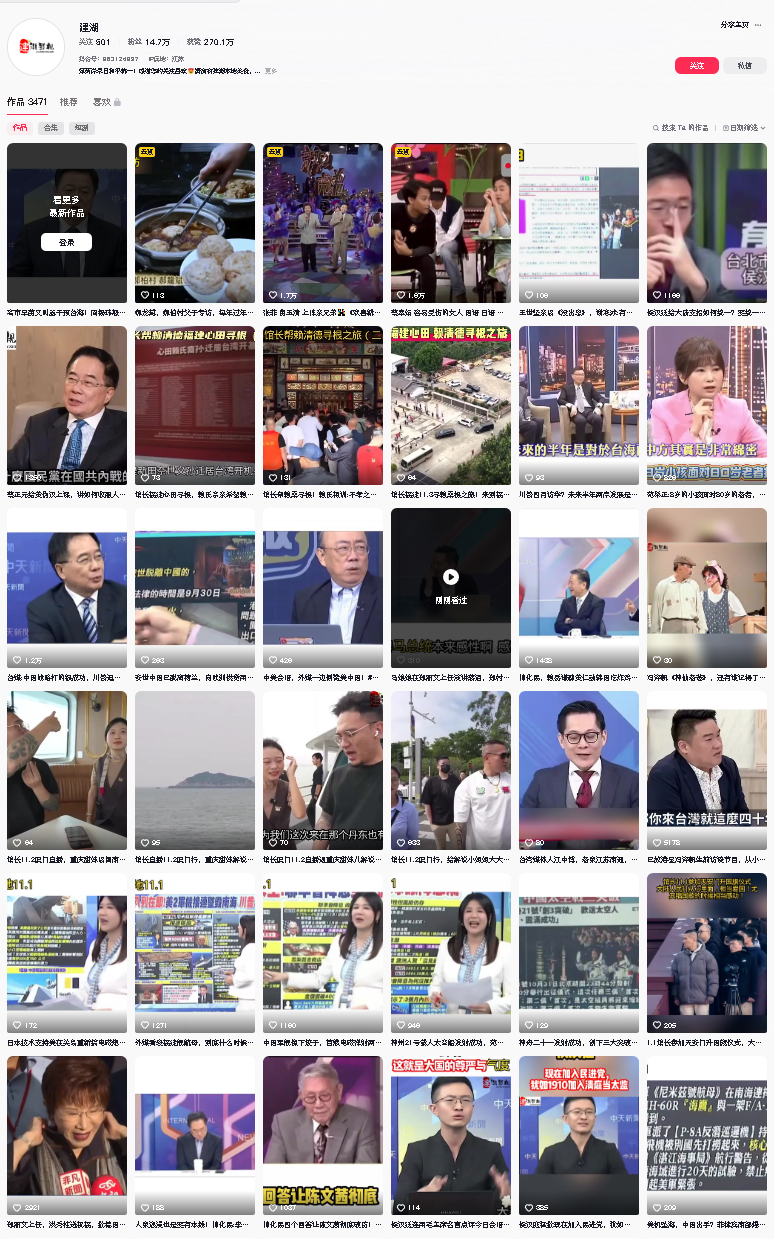Image resolution: width=774 pixels, height=1239 pixels.
Task: Open the island sea view video
Action: [194, 770]
